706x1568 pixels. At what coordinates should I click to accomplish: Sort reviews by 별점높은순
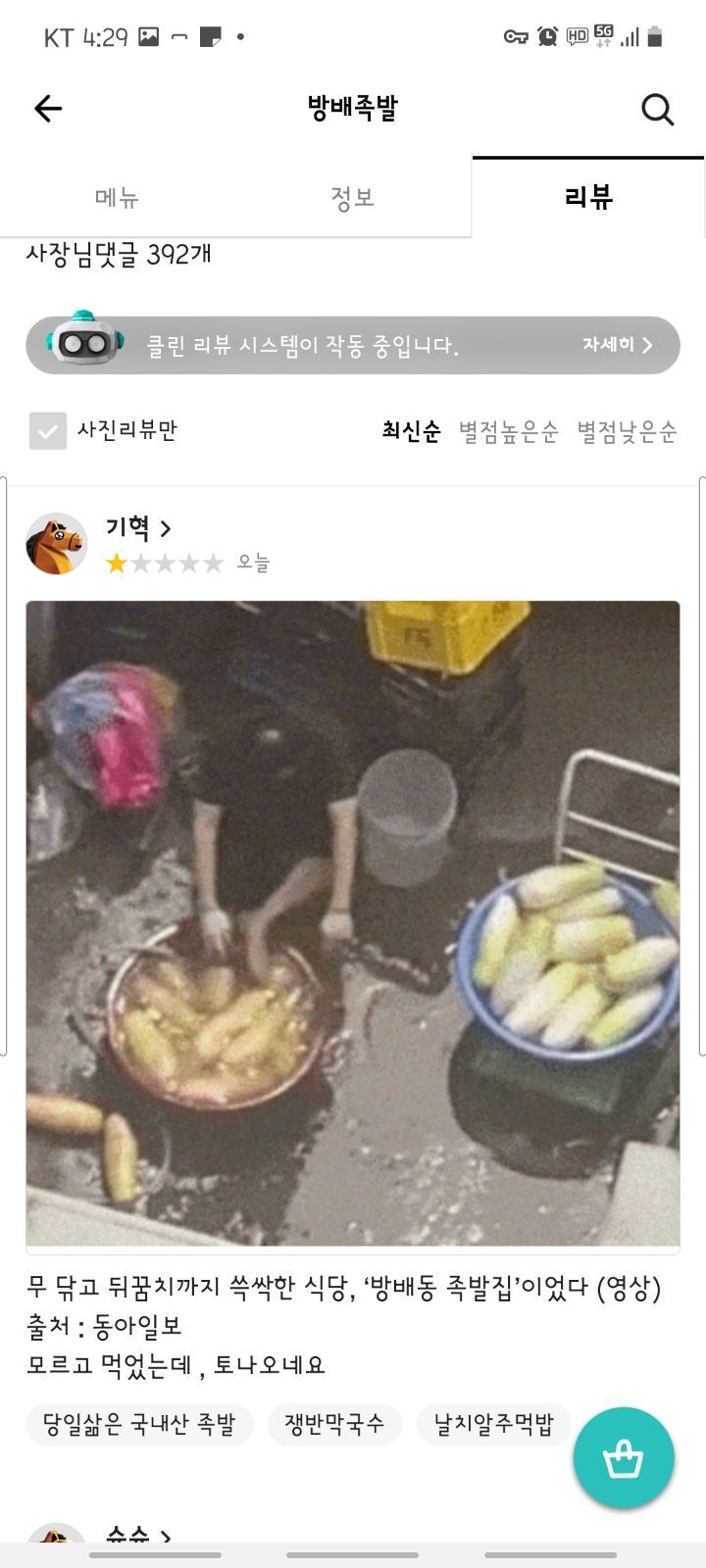tap(508, 431)
